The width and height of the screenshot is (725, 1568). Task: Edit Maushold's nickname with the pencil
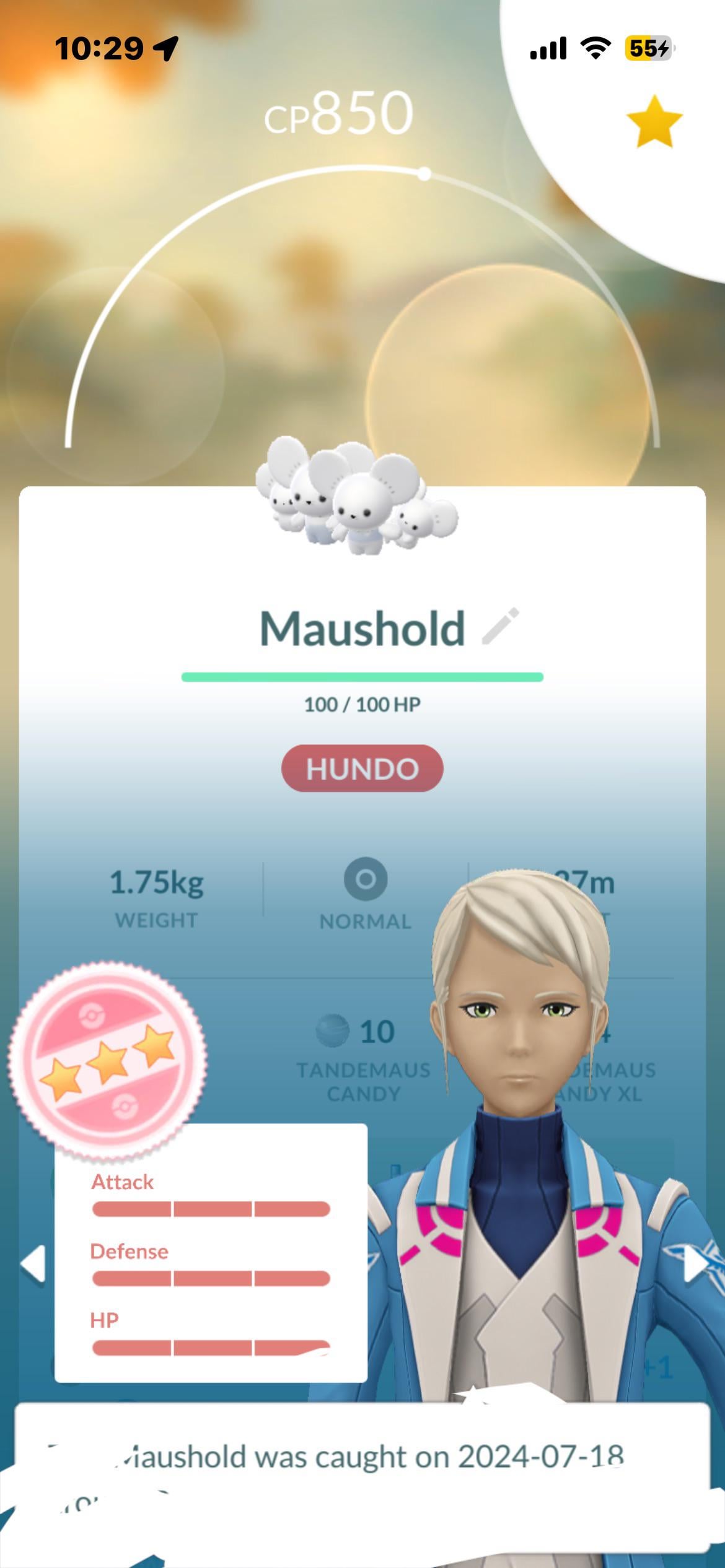501,626
